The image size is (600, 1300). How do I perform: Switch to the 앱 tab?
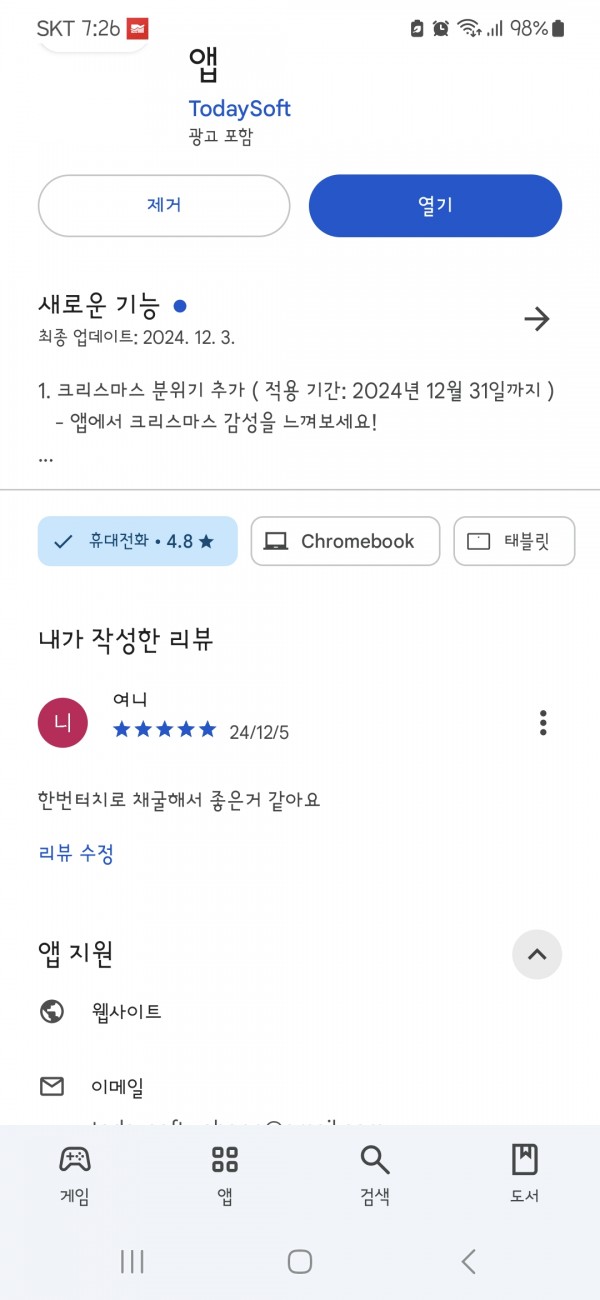tap(225, 1174)
